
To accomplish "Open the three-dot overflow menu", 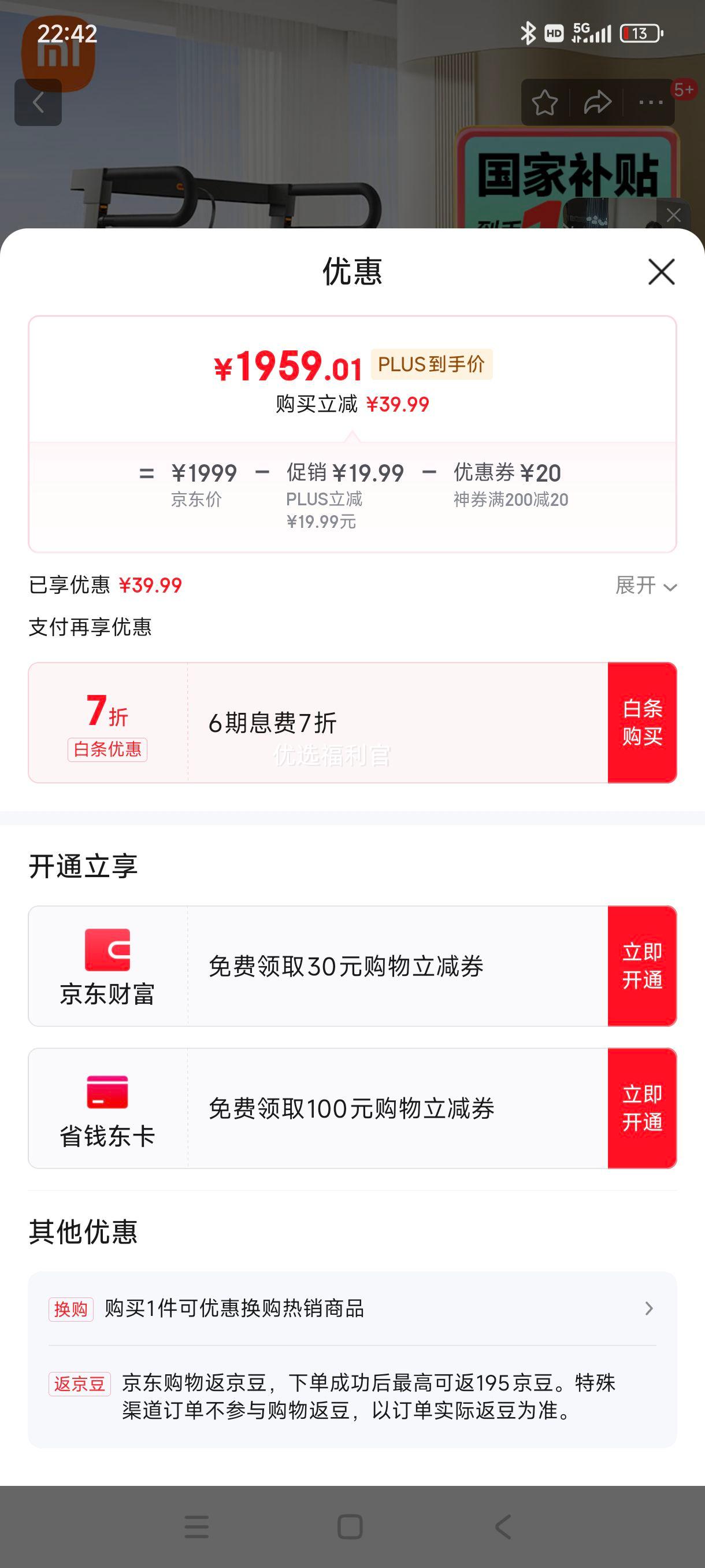I will 650,102.
